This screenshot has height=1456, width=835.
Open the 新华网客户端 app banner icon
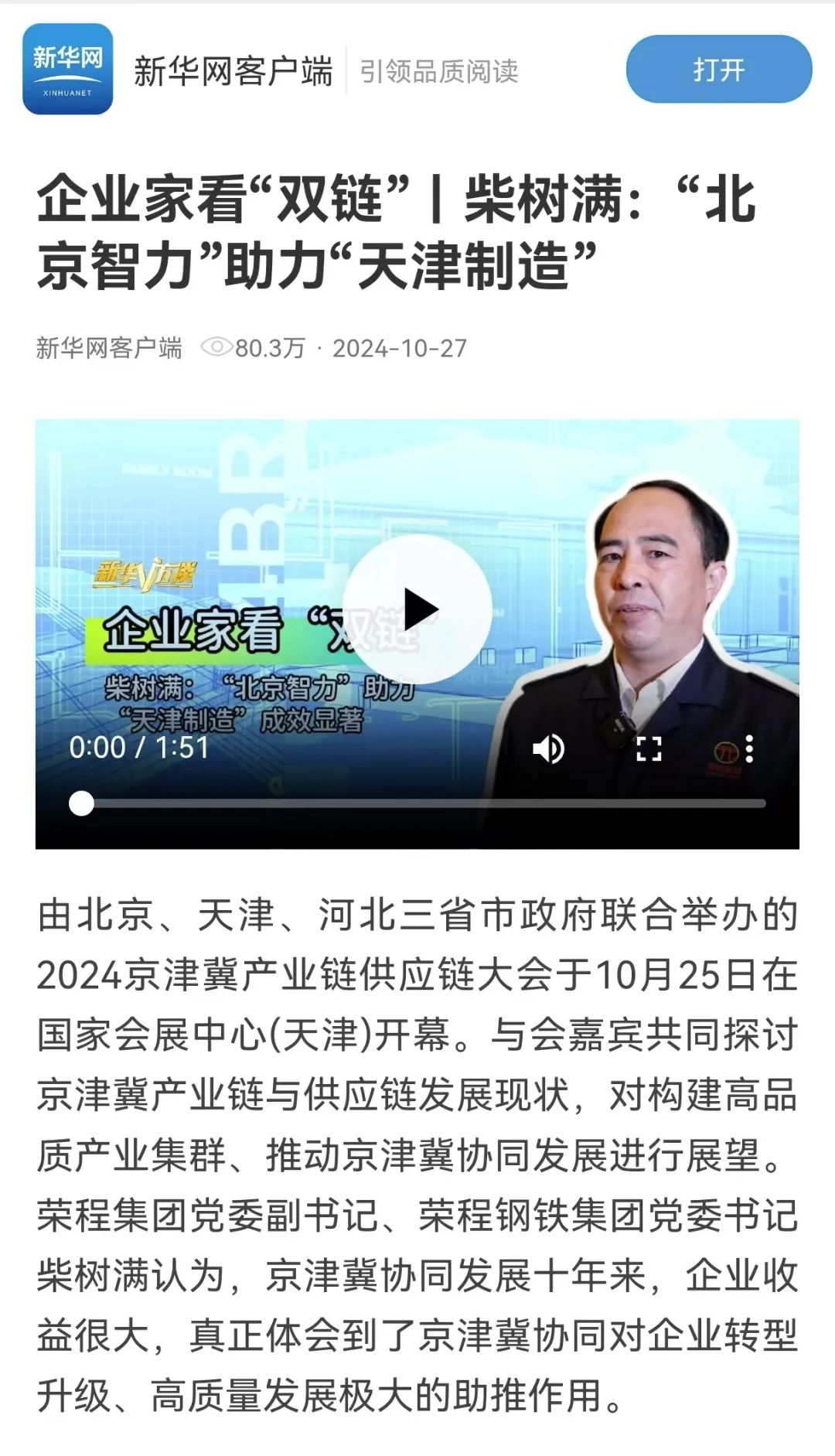tap(68, 70)
